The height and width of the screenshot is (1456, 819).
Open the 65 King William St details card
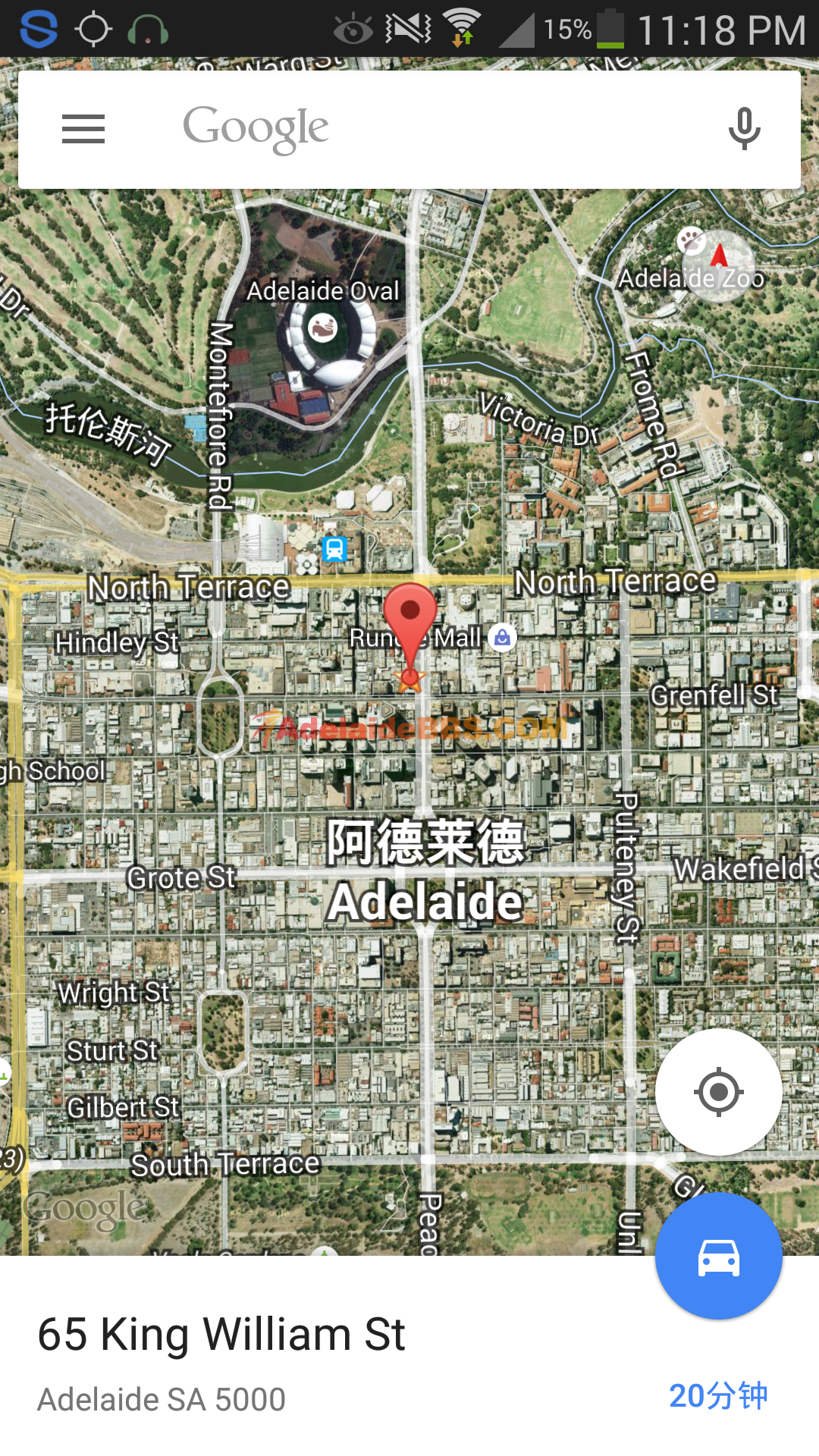point(303,1362)
